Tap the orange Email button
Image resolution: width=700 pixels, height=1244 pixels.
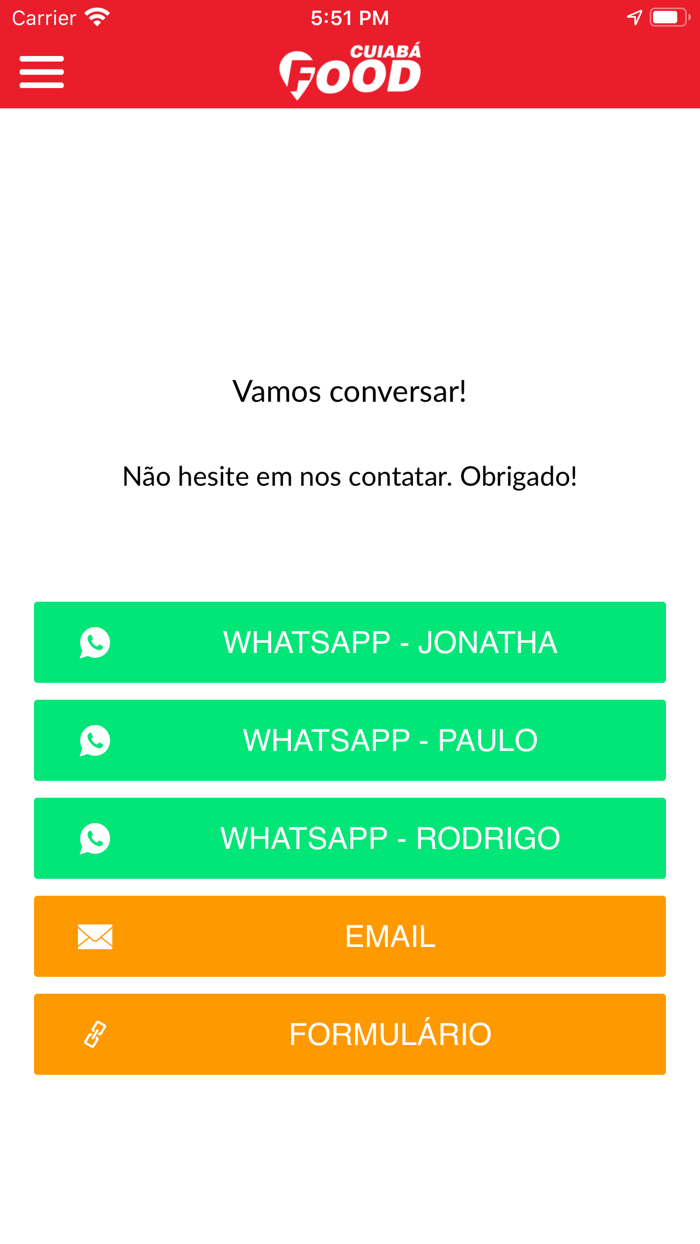(350, 936)
